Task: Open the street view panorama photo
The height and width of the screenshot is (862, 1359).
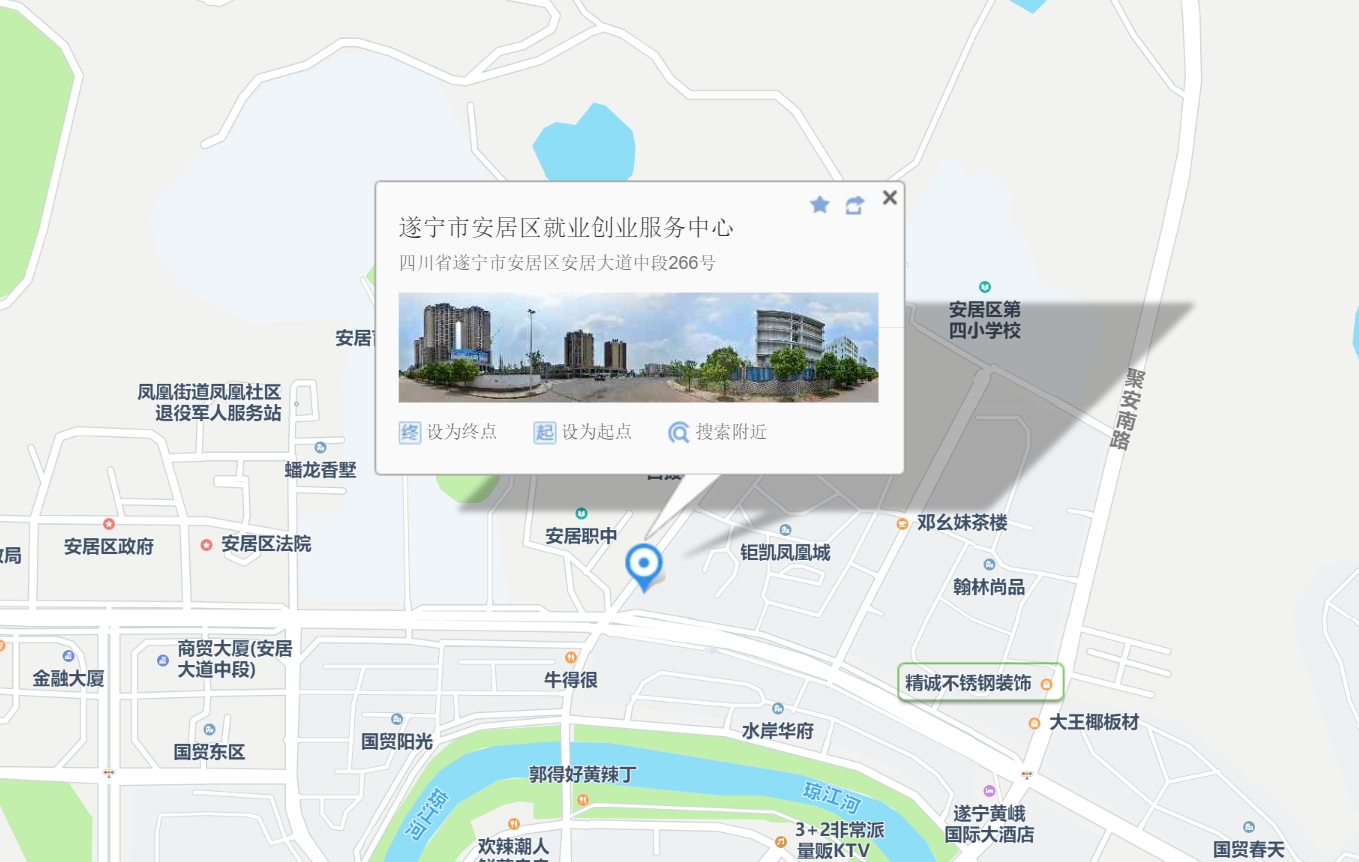Action: (638, 347)
